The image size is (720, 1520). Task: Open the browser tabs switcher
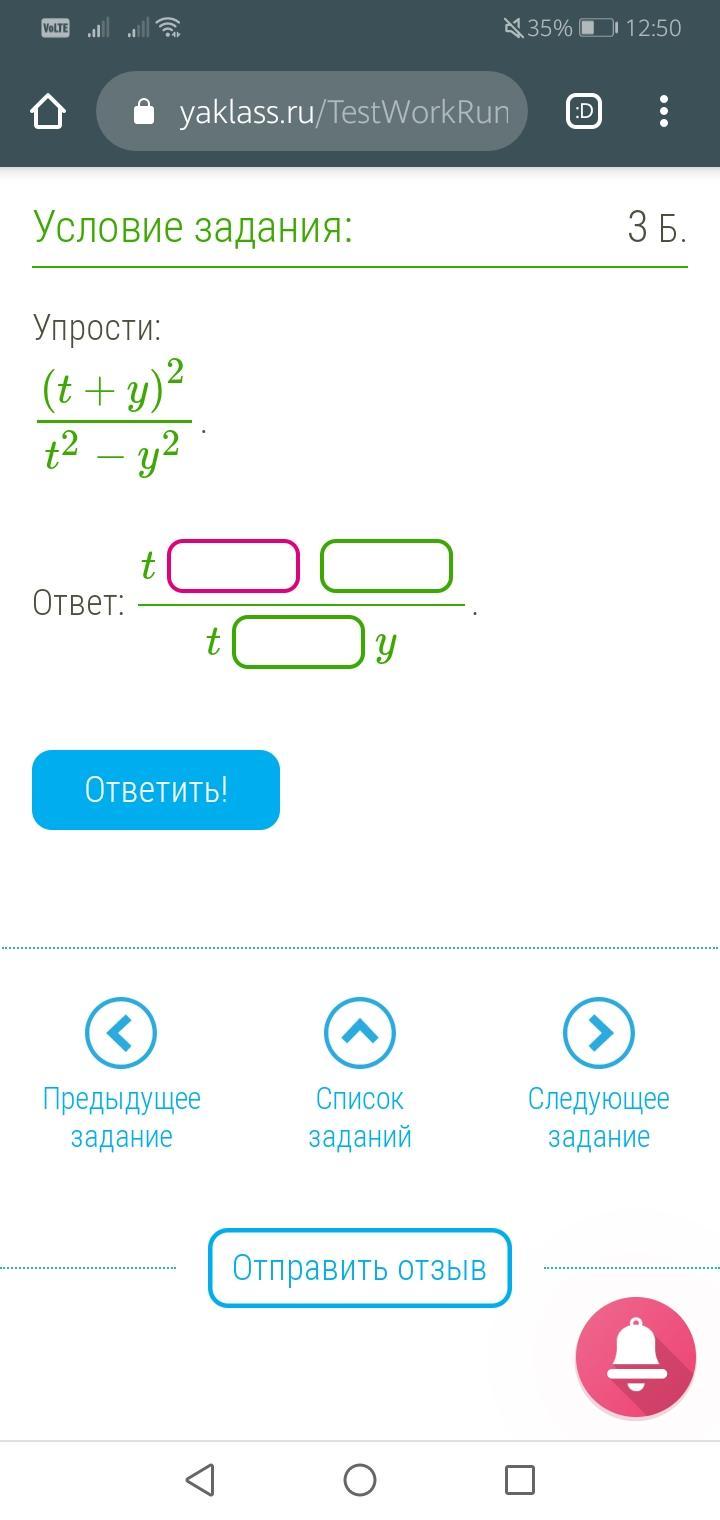(x=584, y=112)
